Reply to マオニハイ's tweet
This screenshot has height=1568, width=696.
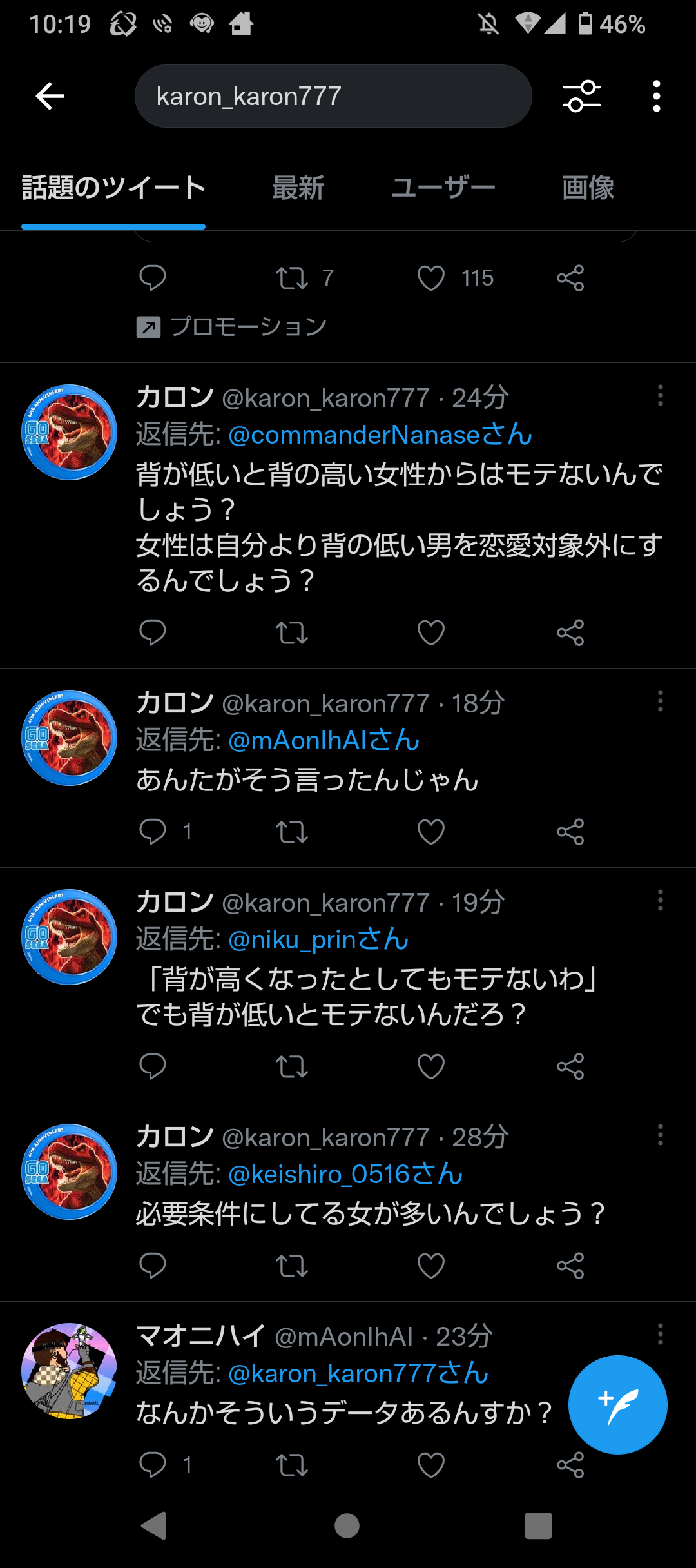(153, 1465)
